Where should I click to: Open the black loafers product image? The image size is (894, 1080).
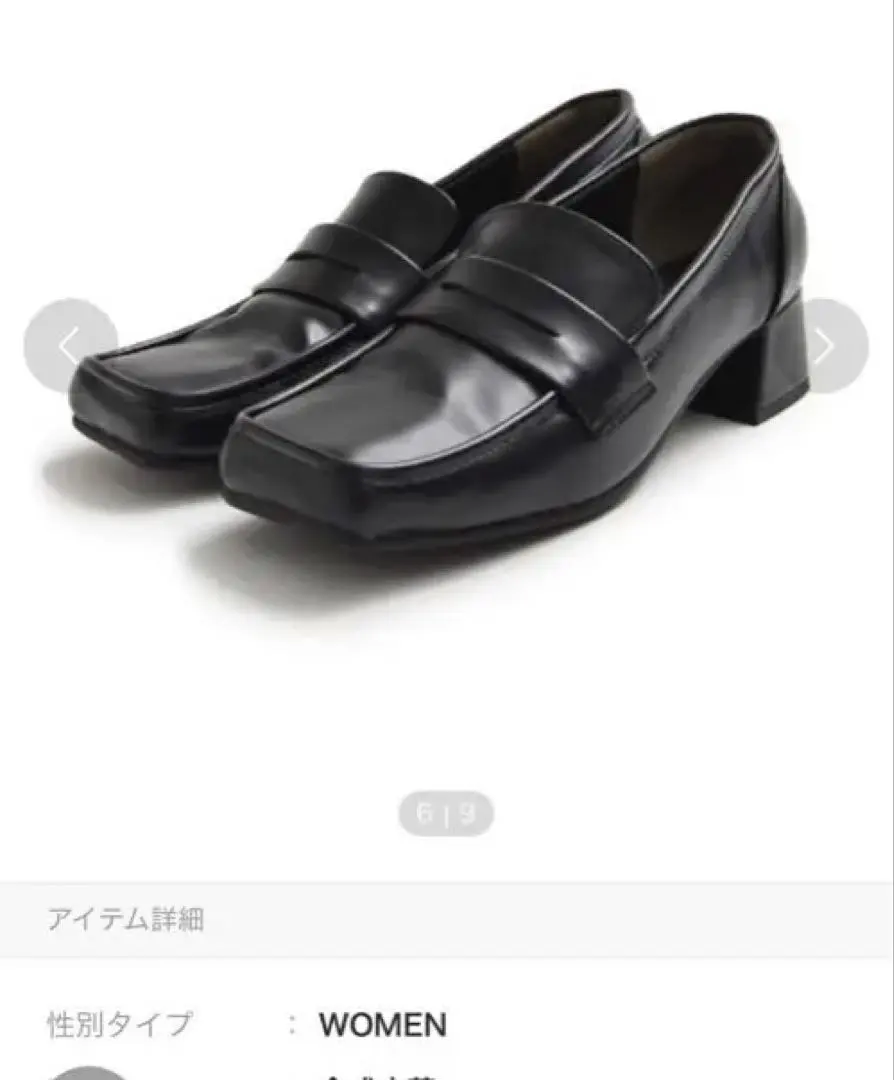pos(440,330)
